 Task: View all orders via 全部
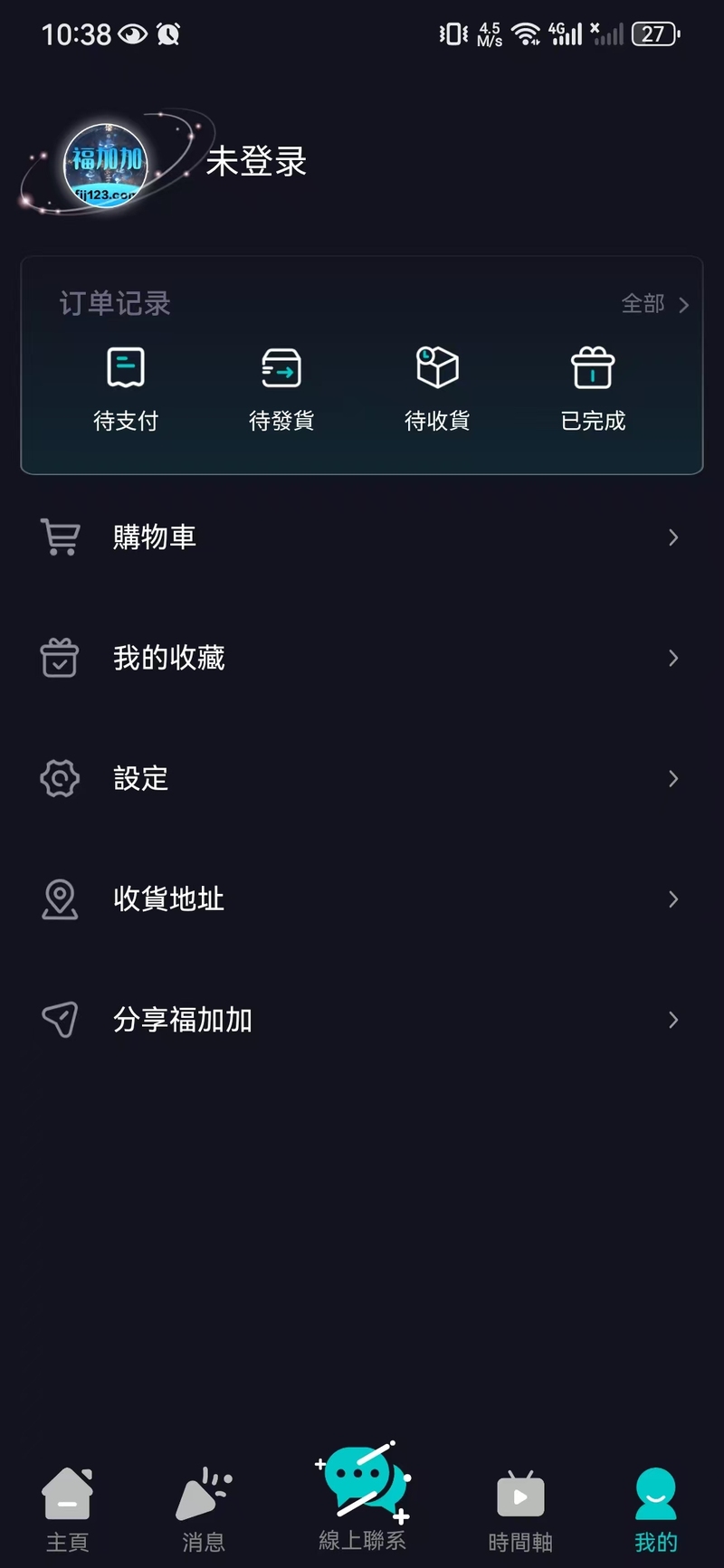coord(655,304)
